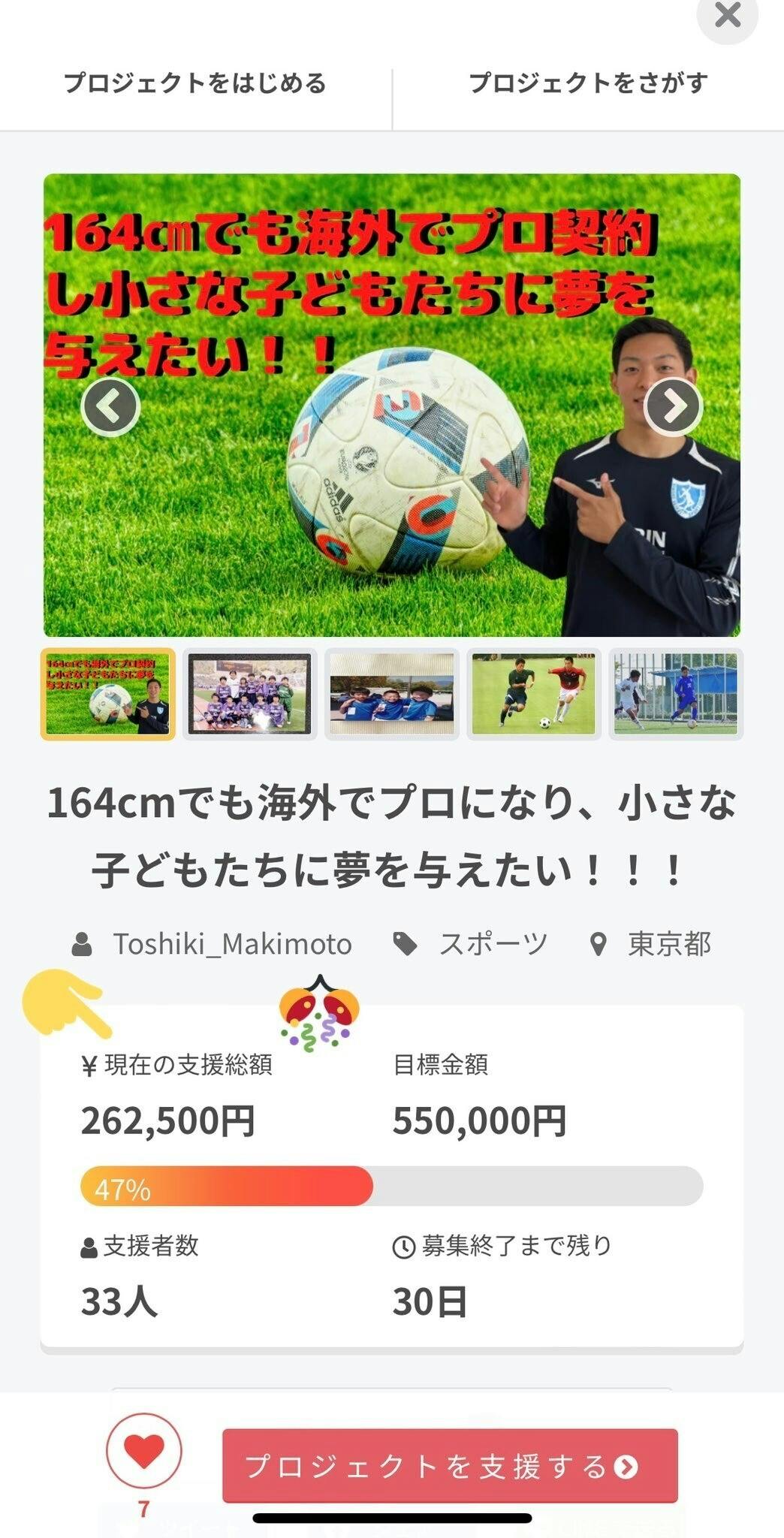Browse the スポーツ category tag

coord(493,944)
